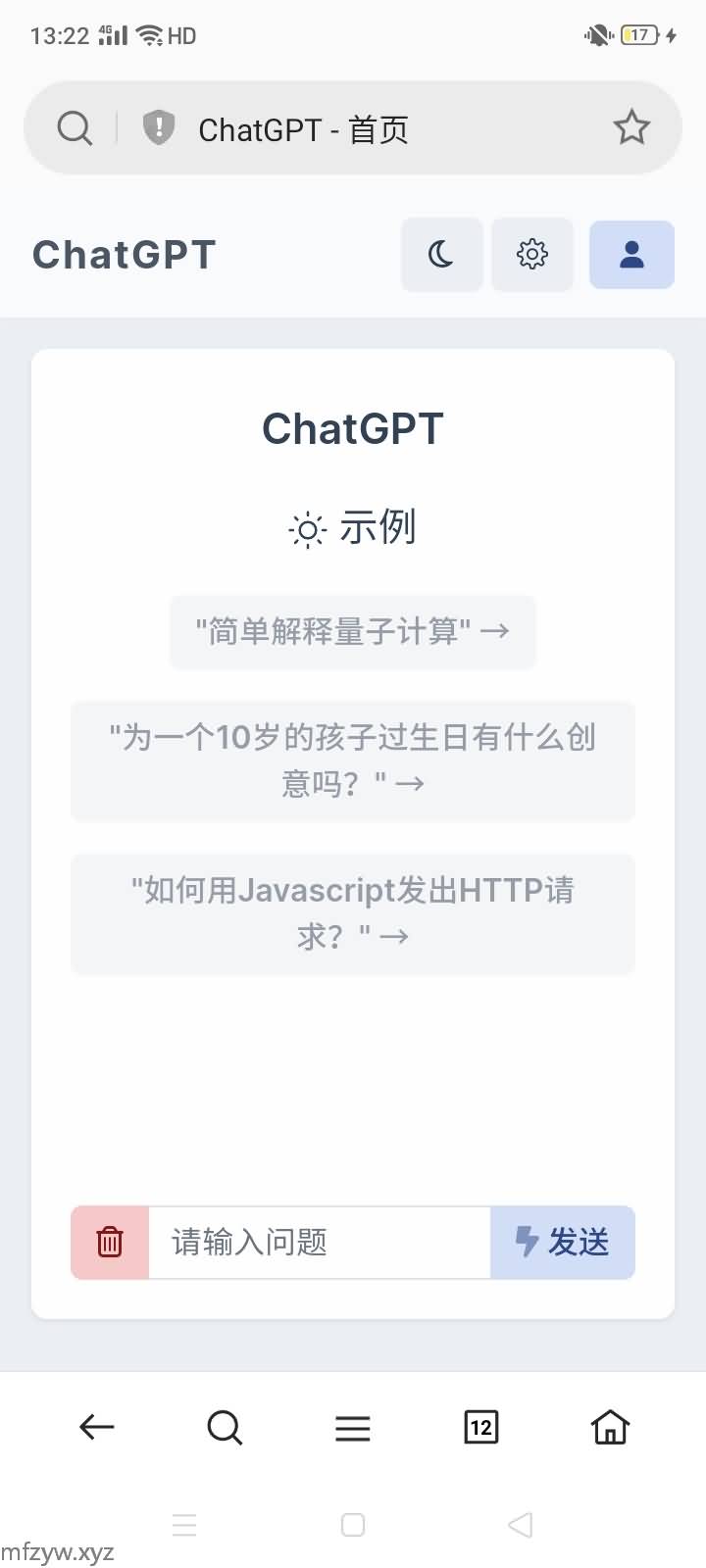The height and width of the screenshot is (1568, 706).
Task: Open the user profile button
Action: (x=631, y=255)
